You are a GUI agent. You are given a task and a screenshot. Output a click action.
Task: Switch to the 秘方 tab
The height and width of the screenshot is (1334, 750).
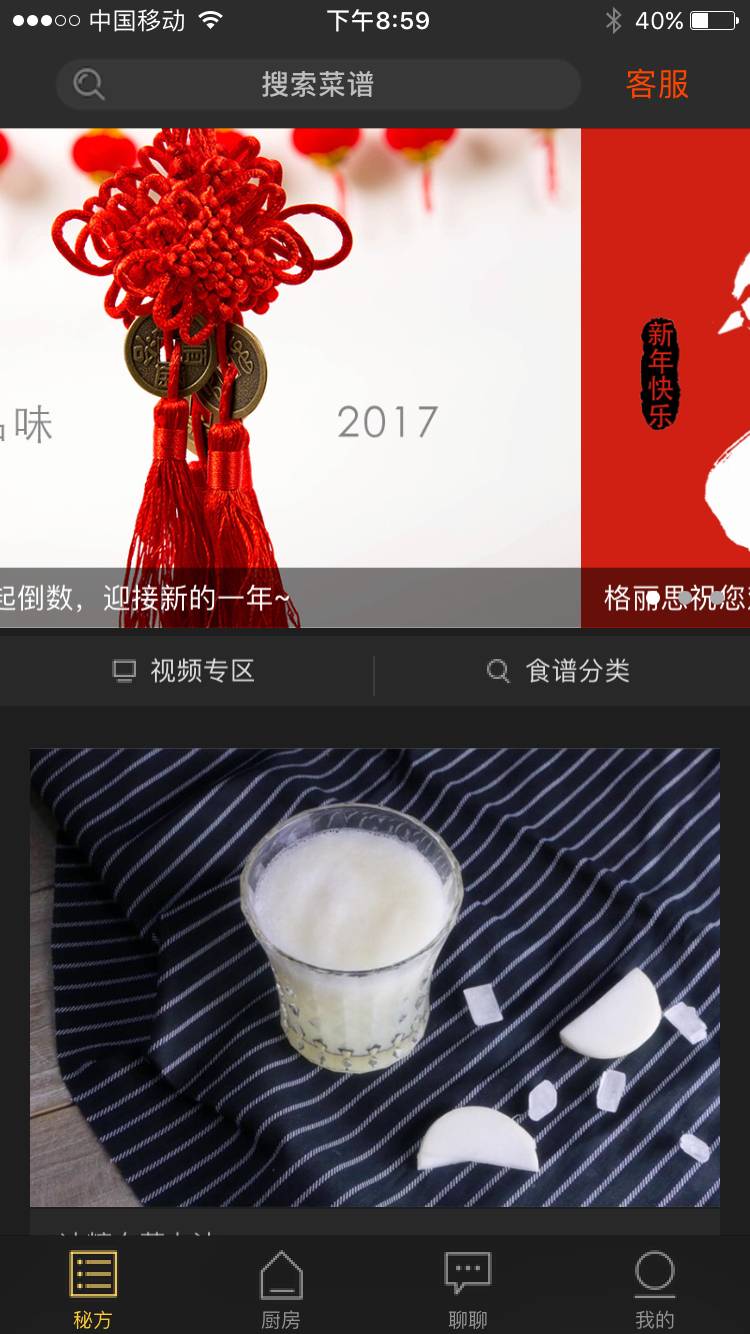[x=93, y=1288]
